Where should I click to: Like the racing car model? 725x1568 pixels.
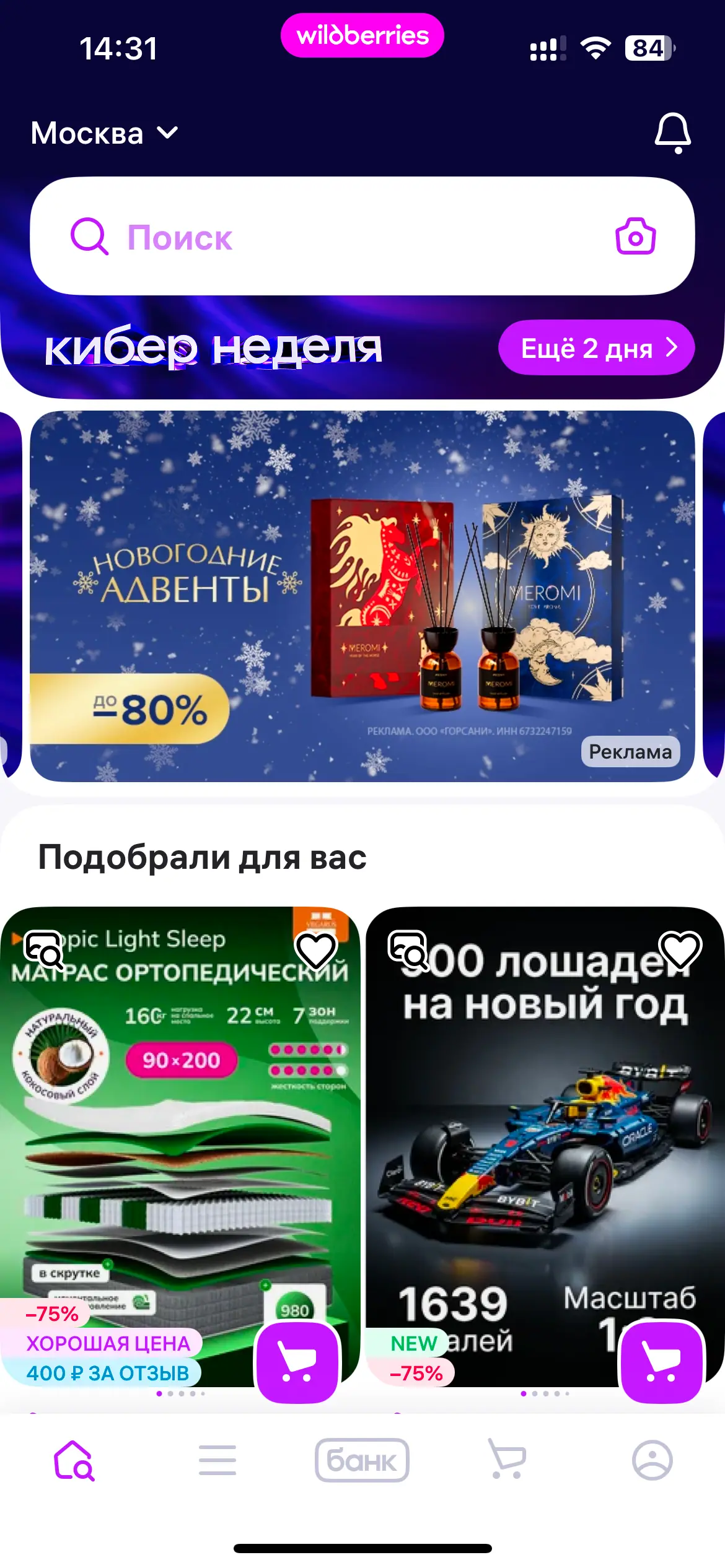680,950
